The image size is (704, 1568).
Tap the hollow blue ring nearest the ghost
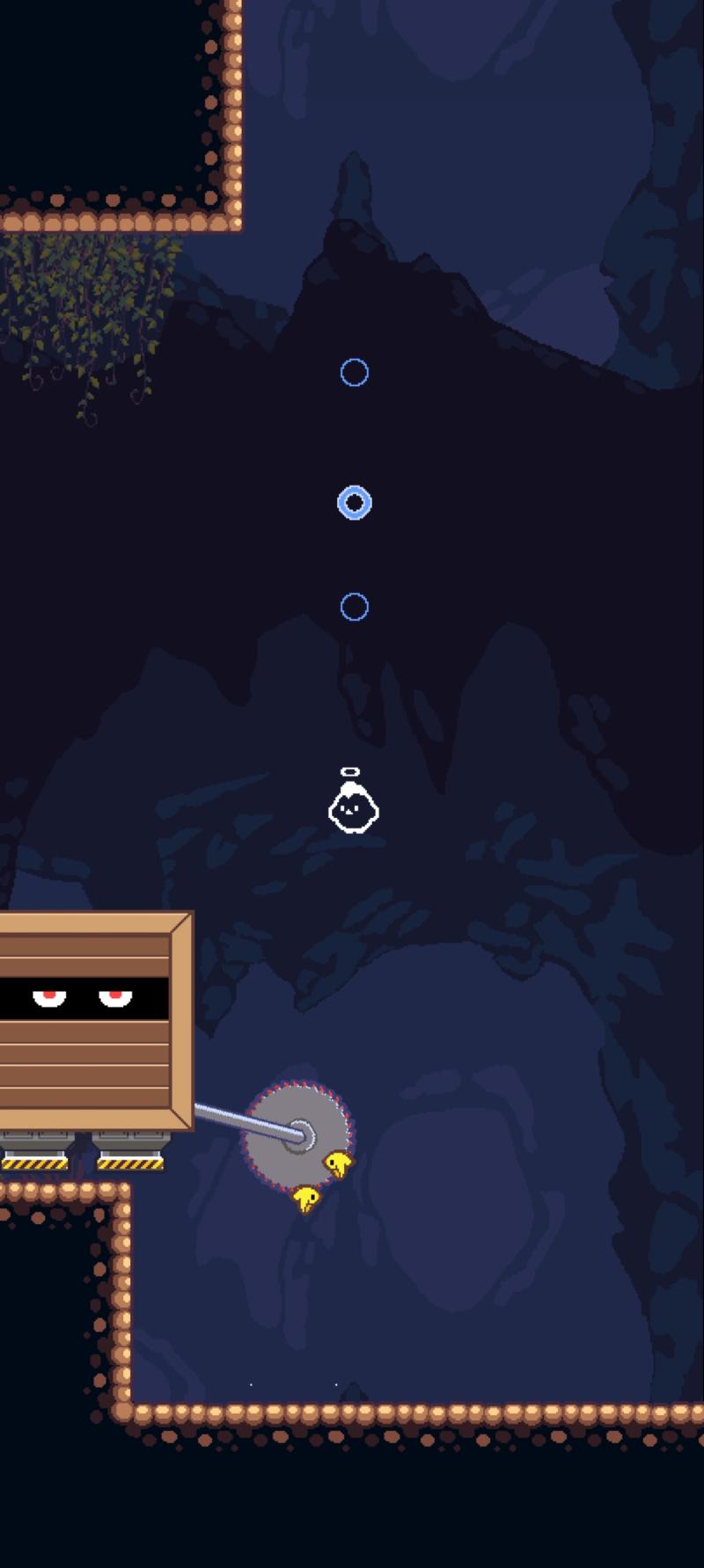coord(355,607)
